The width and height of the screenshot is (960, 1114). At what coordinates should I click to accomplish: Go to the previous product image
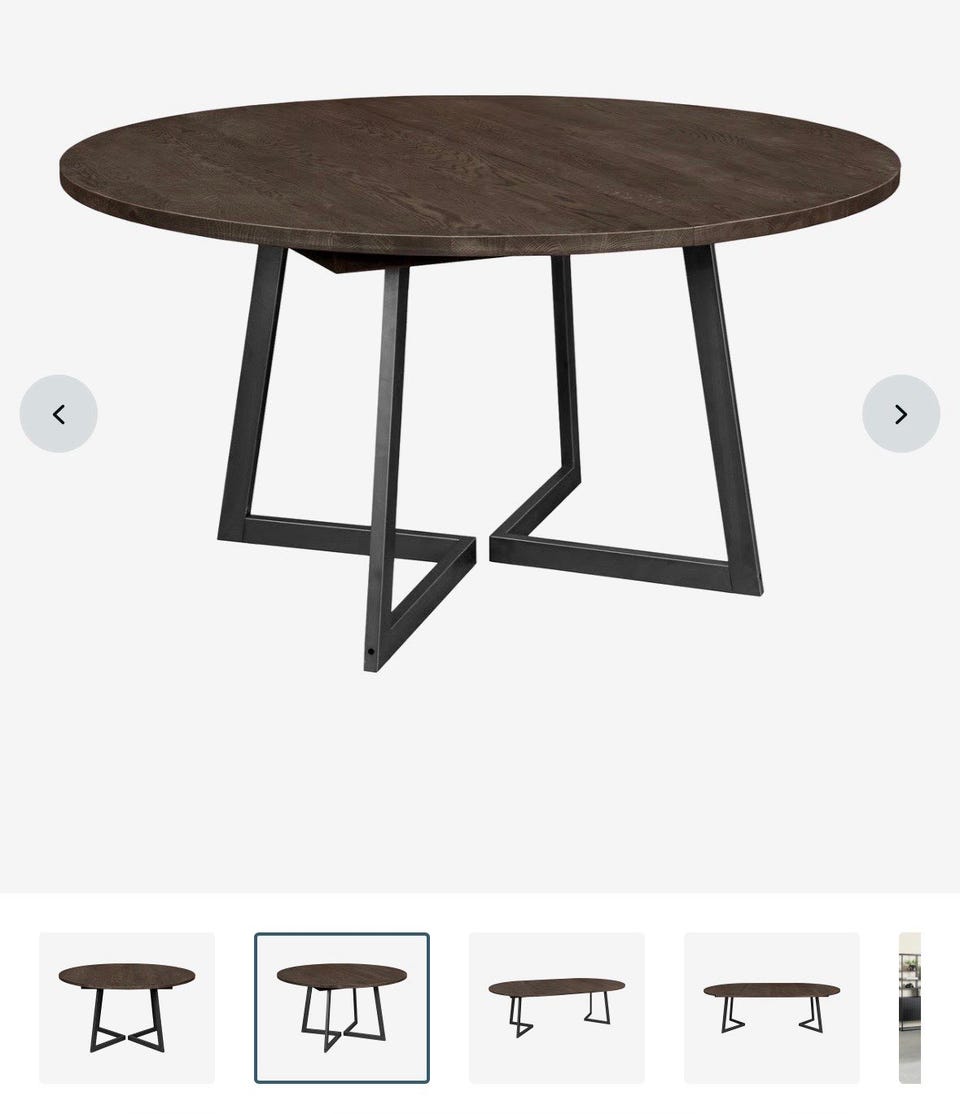click(x=58, y=414)
